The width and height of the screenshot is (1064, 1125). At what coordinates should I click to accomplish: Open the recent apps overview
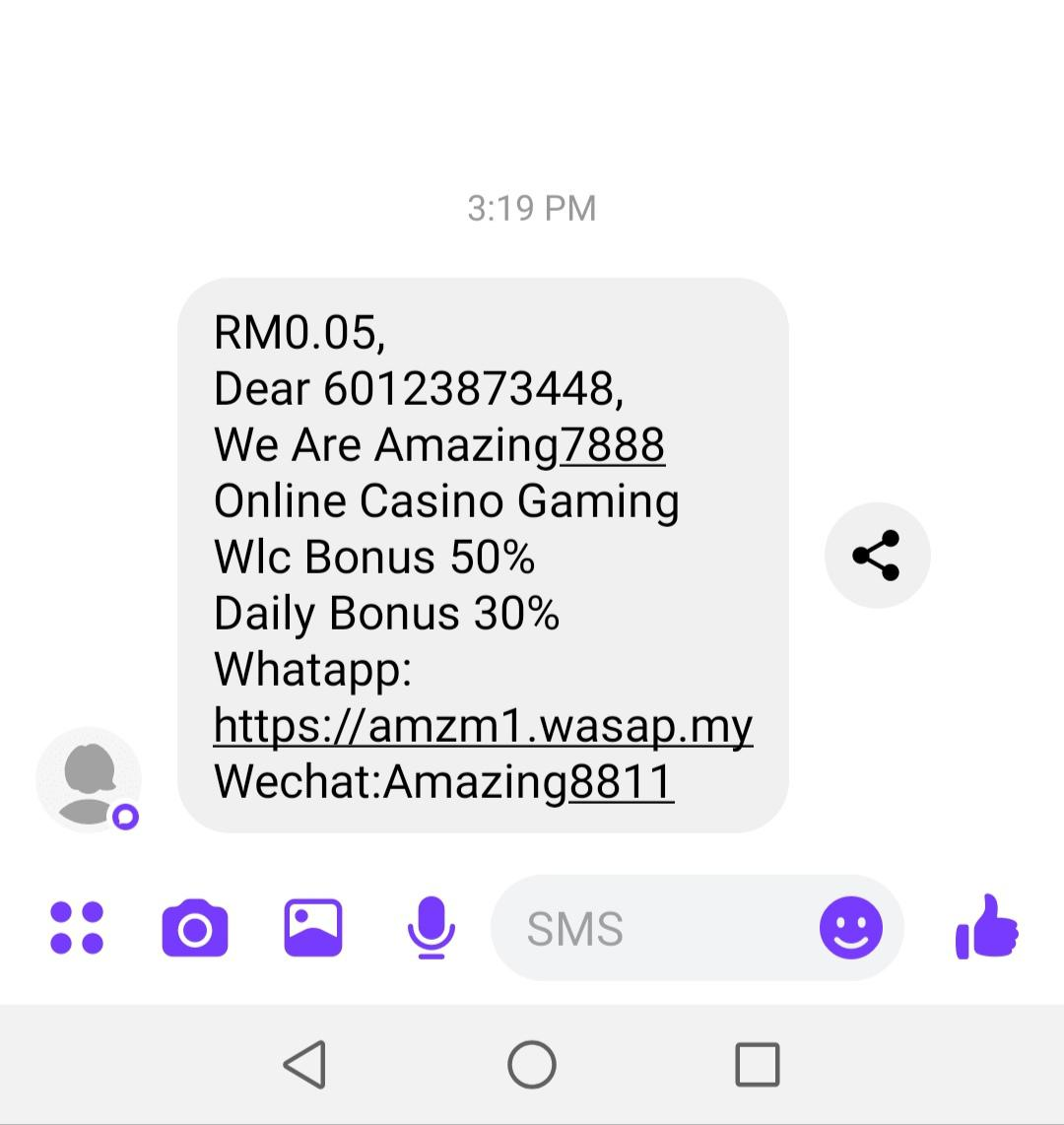click(758, 1065)
